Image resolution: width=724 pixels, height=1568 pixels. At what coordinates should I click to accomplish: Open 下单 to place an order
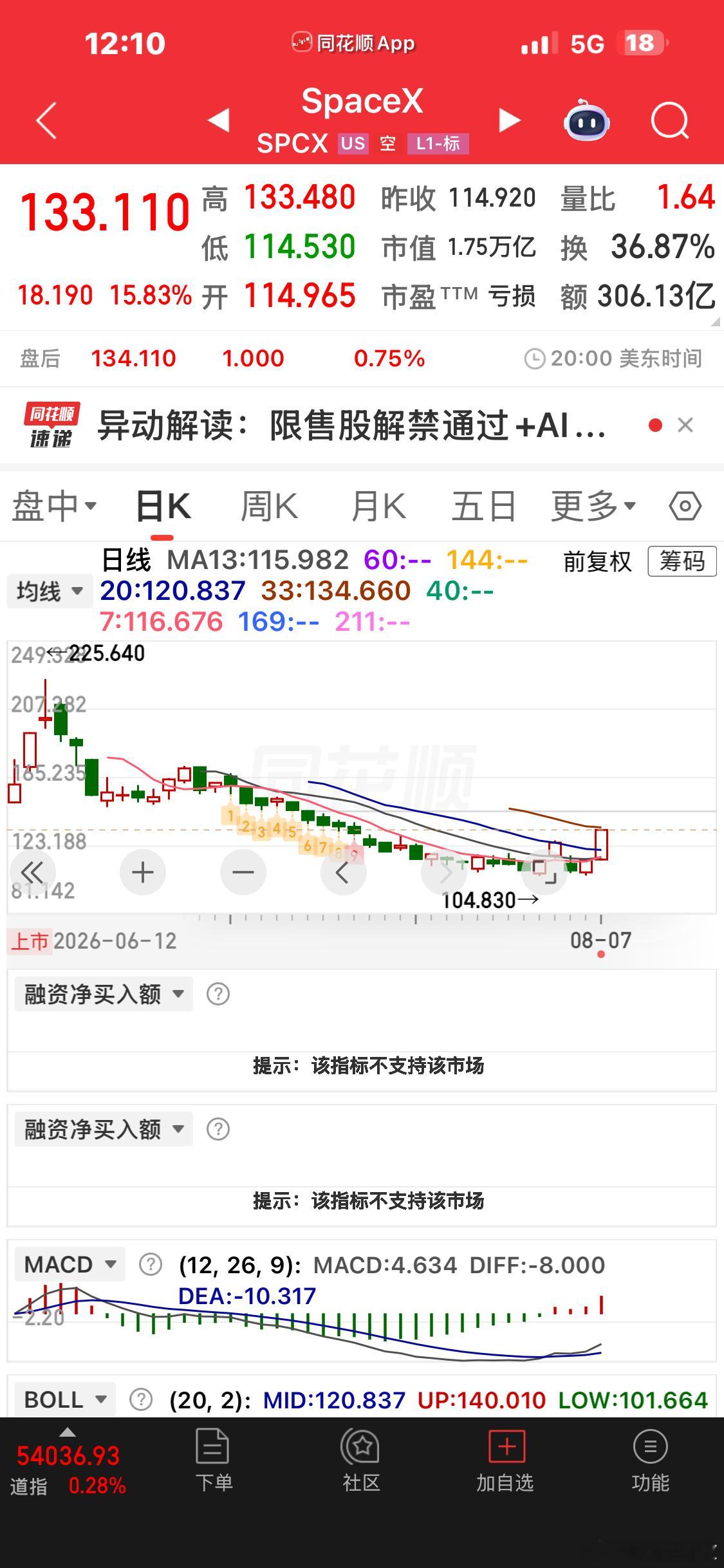click(214, 1460)
